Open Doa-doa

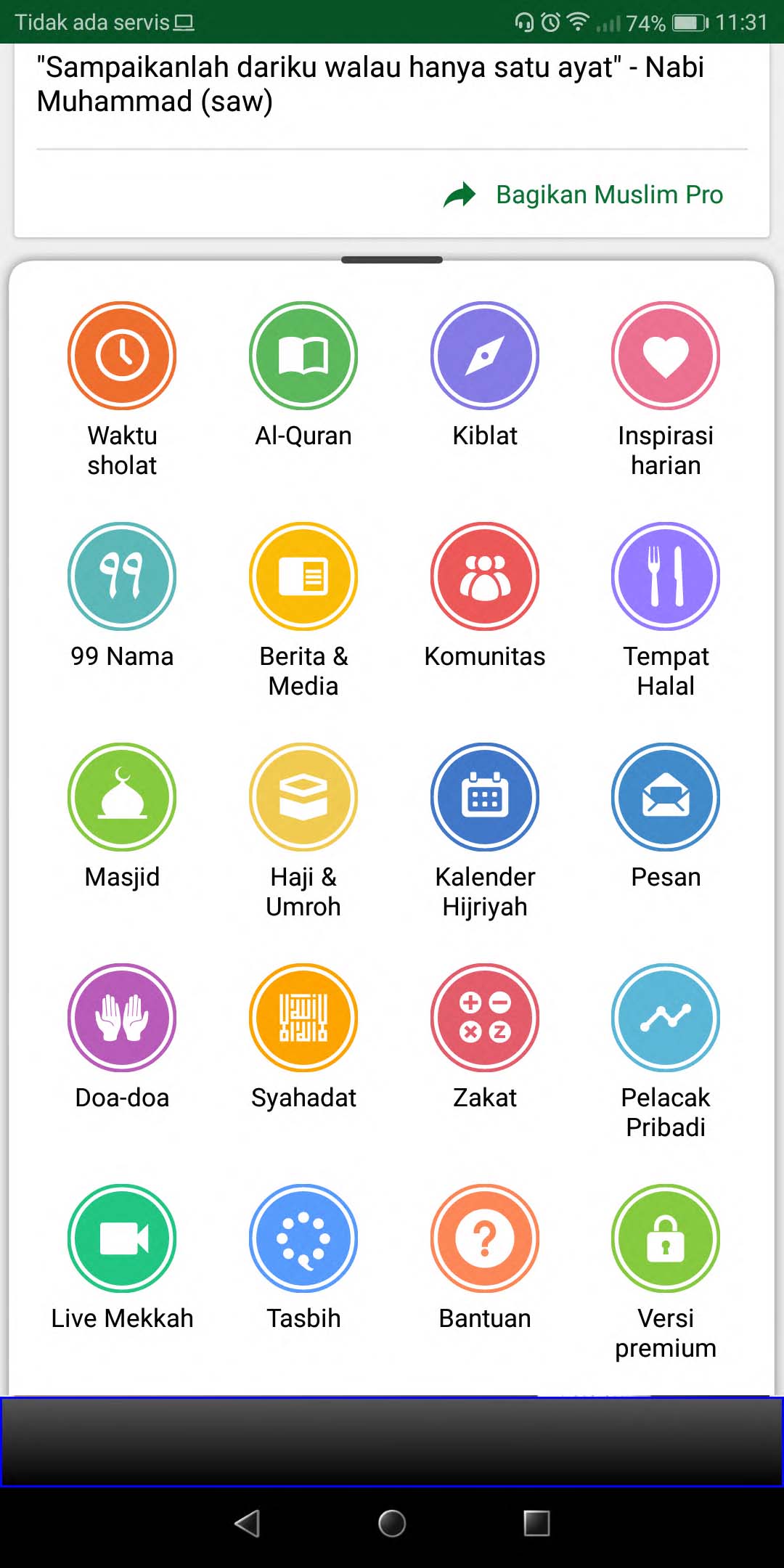[122, 1018]
